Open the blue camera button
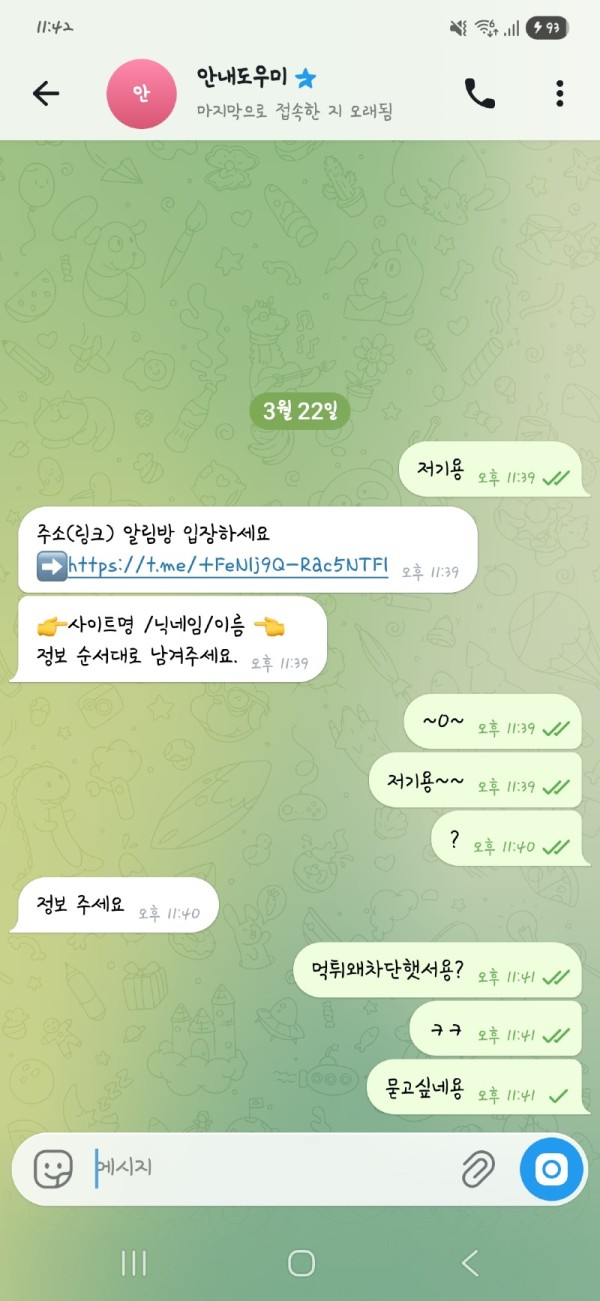This screenshot has height=1301, width=600. pyautogui.click(x=552, y=1168)
